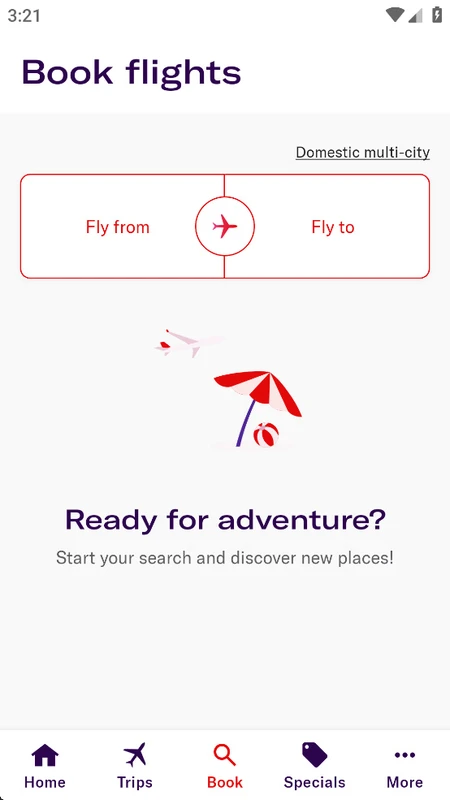Viewport: 450px width, 800px height.
Task: Open the Domestic multi-city link
Action: pos(363,153)
